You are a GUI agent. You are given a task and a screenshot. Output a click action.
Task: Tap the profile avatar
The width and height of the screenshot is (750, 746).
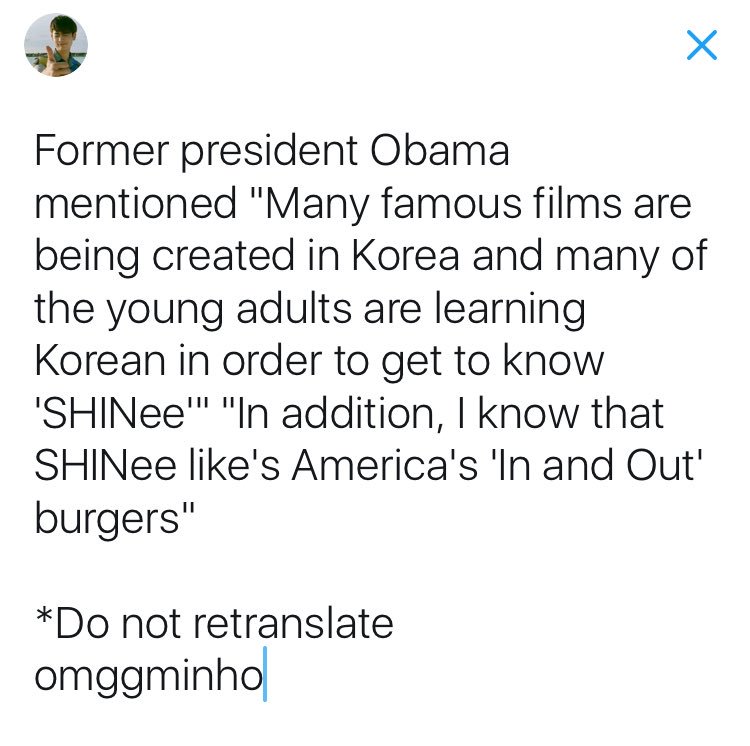[56, 45]
